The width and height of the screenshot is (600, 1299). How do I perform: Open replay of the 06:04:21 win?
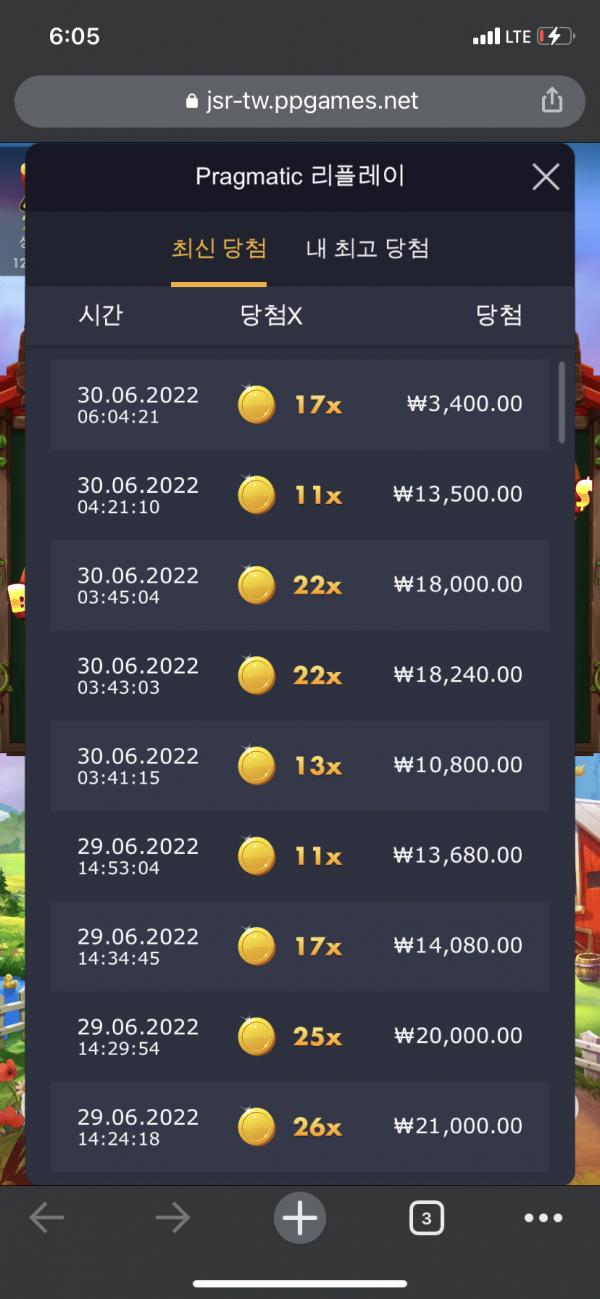click(300, 404)
